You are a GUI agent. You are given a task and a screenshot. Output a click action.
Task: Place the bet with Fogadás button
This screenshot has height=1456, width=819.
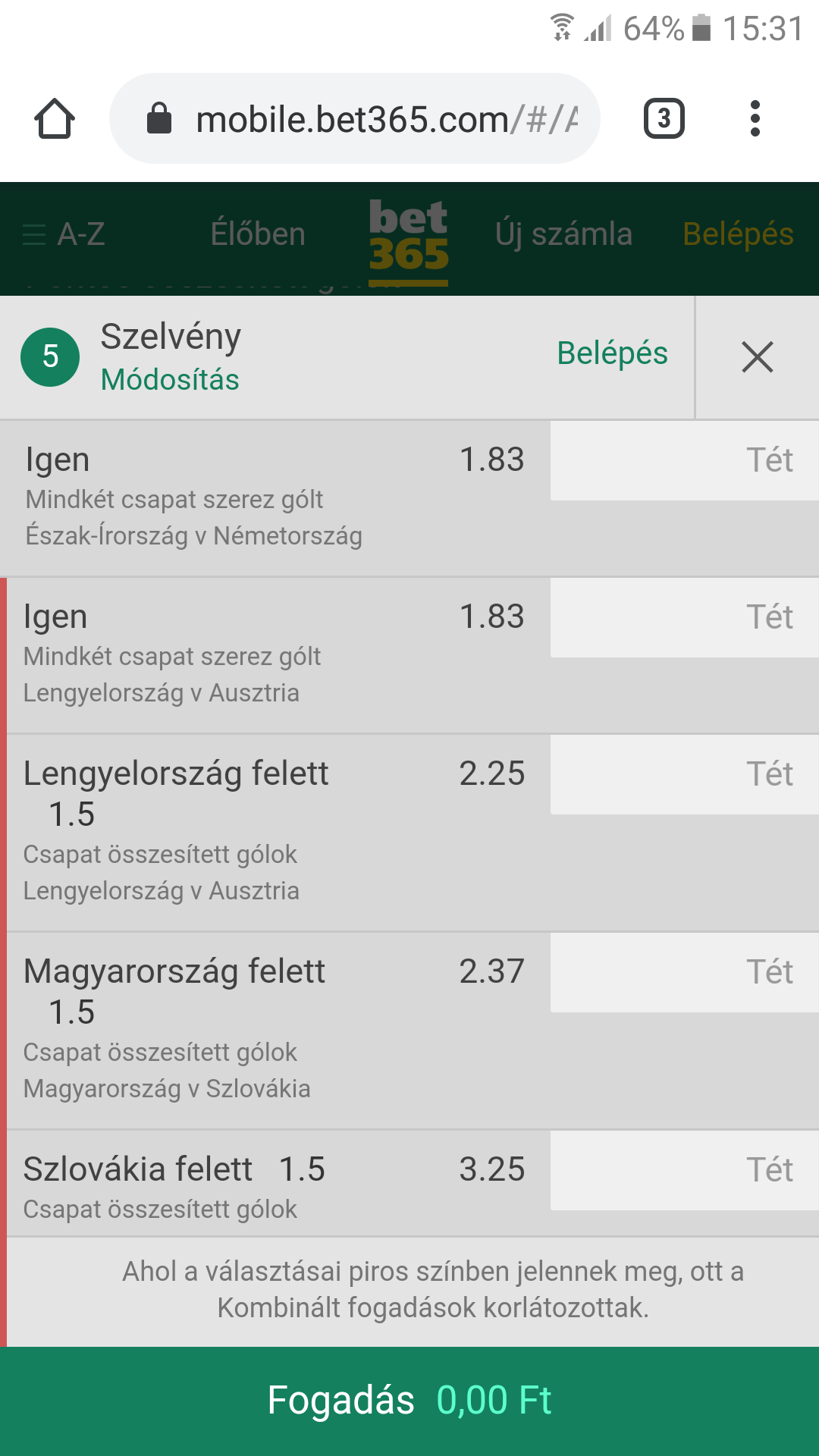click(x=409, y=1401)
